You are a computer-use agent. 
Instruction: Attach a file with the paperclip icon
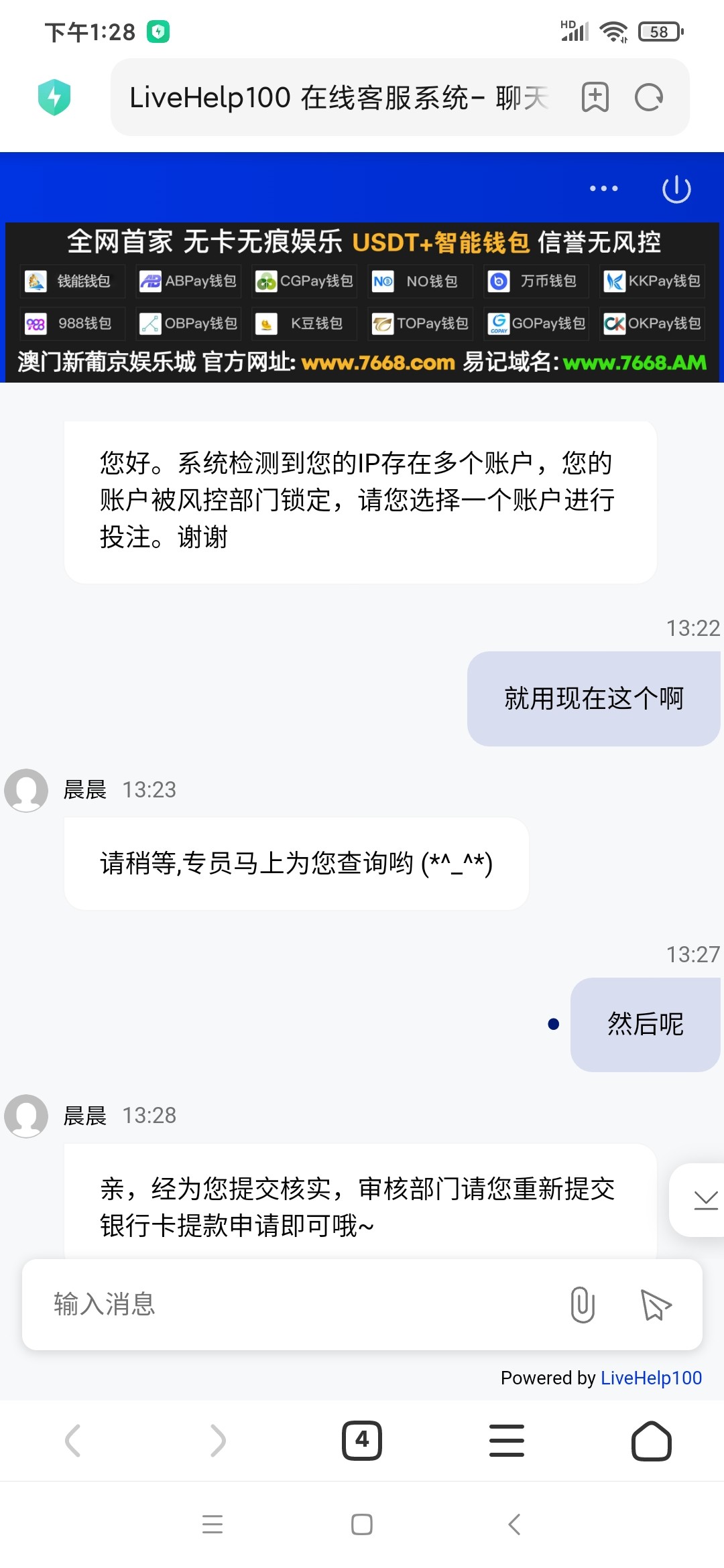[x=583, y=1305]
